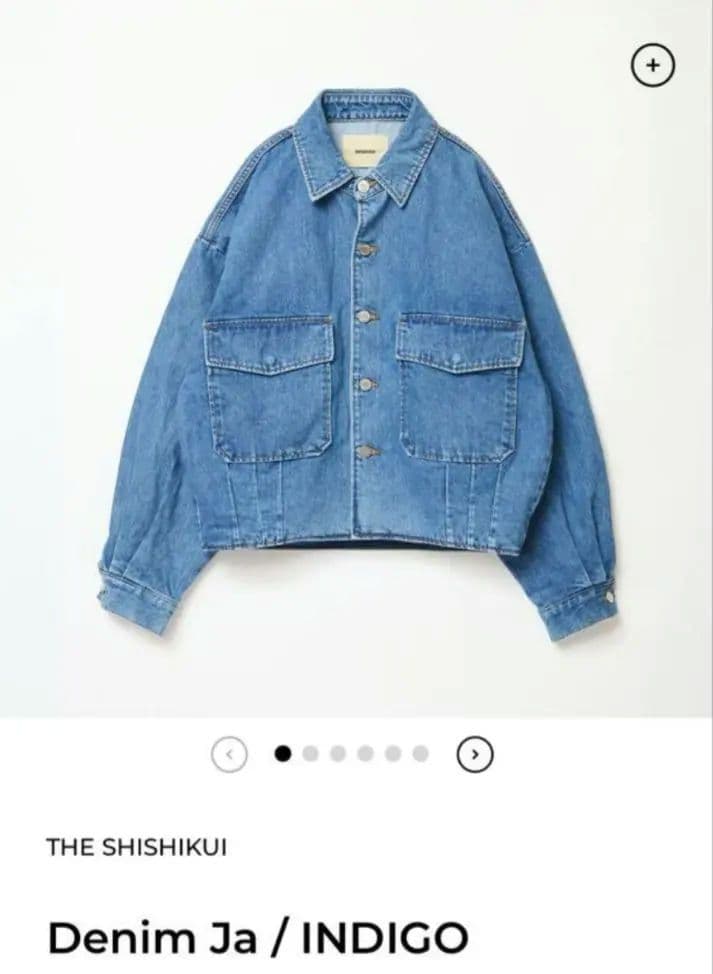Show the next product image
This screenshot has height=974, width=713.
pyautogui.click(x=475, y=754)
